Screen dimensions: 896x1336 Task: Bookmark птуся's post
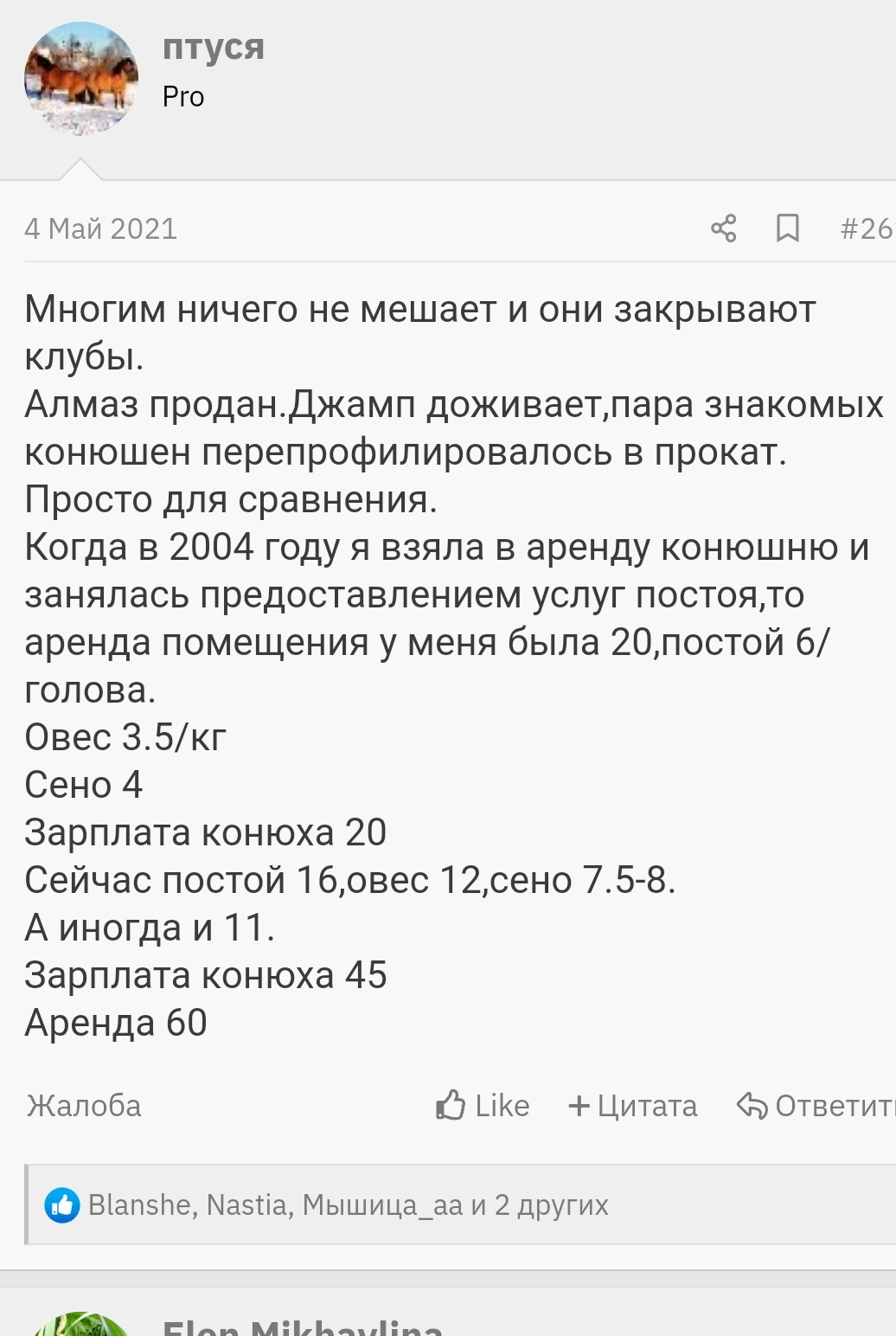[787, 228]
